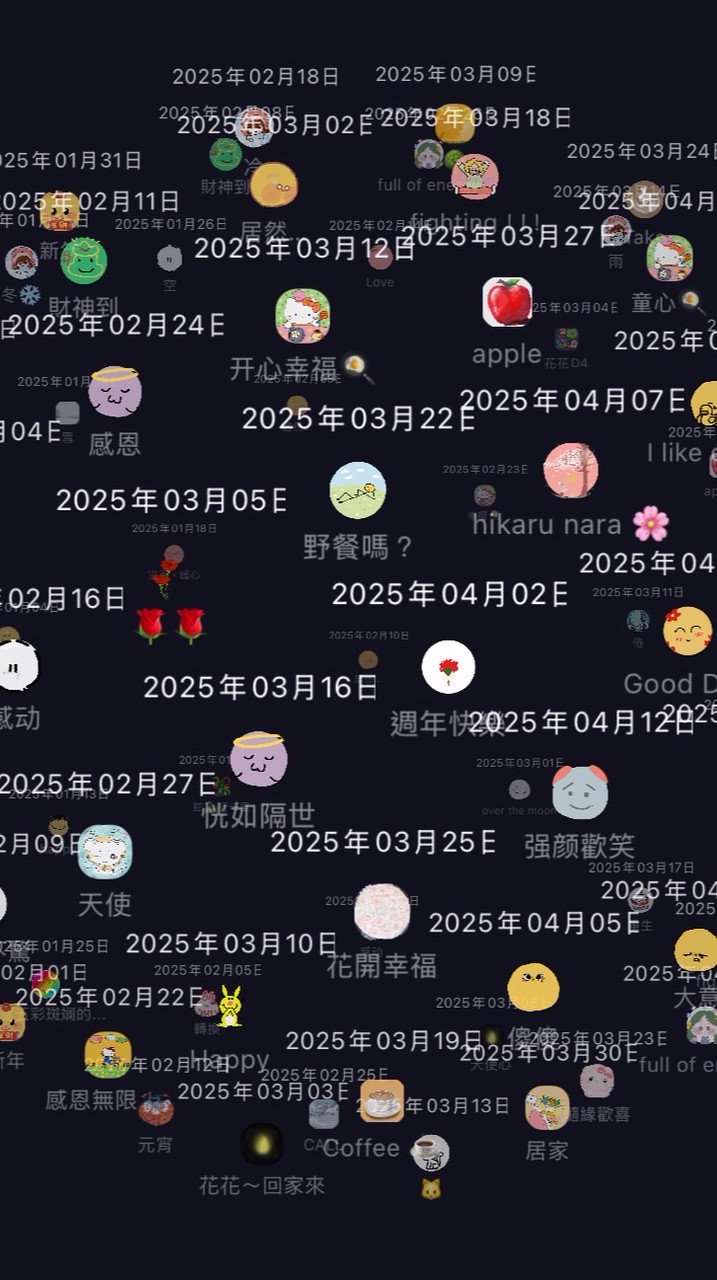Open the hikaru nara entry
The height and width of the screenshot is (1280, 717).
click(571, 470)
